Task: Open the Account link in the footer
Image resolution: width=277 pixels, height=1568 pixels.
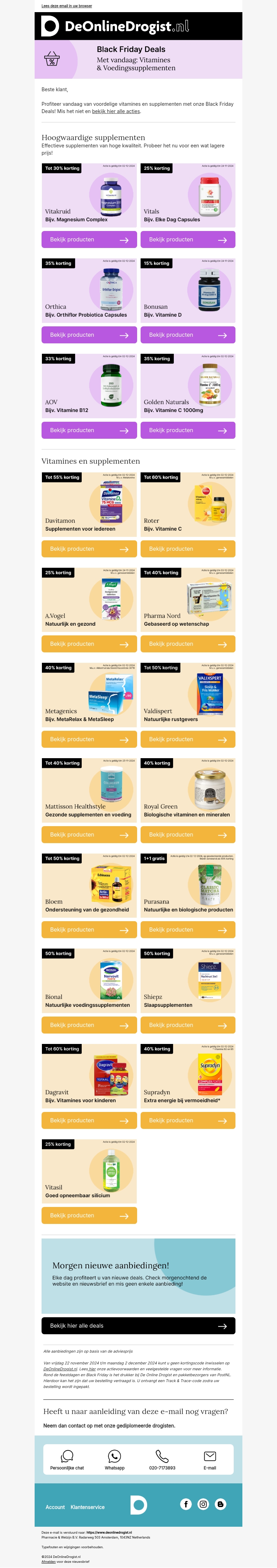Action: click(55, 1507)
